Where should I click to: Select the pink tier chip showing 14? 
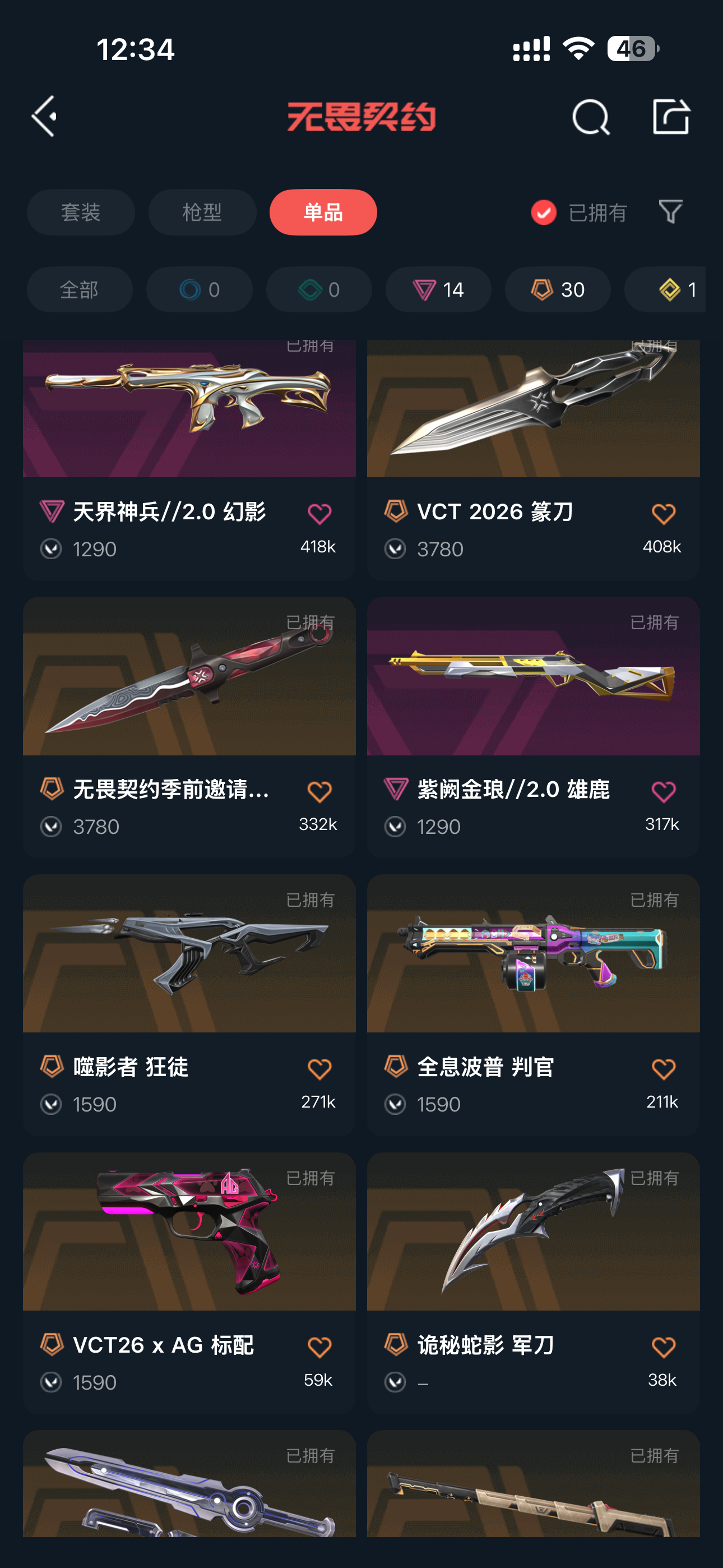pyautogui.click(x=438, y=290)
